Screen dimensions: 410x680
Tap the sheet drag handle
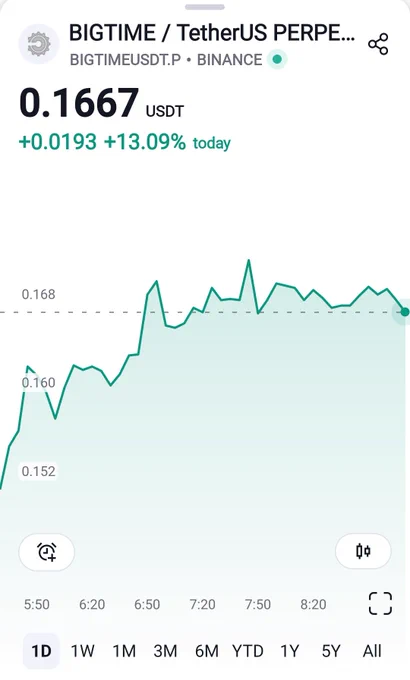205,7
